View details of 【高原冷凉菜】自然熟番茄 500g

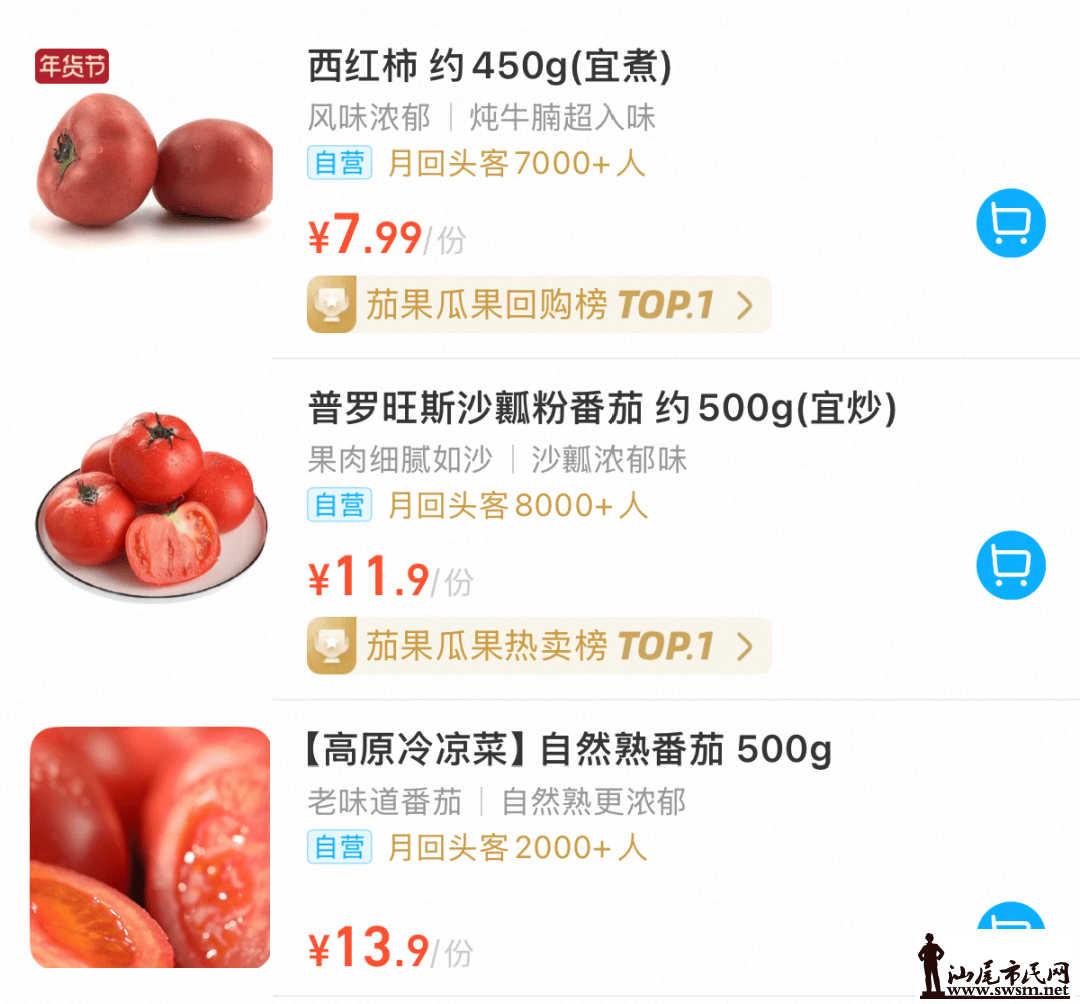568,750
